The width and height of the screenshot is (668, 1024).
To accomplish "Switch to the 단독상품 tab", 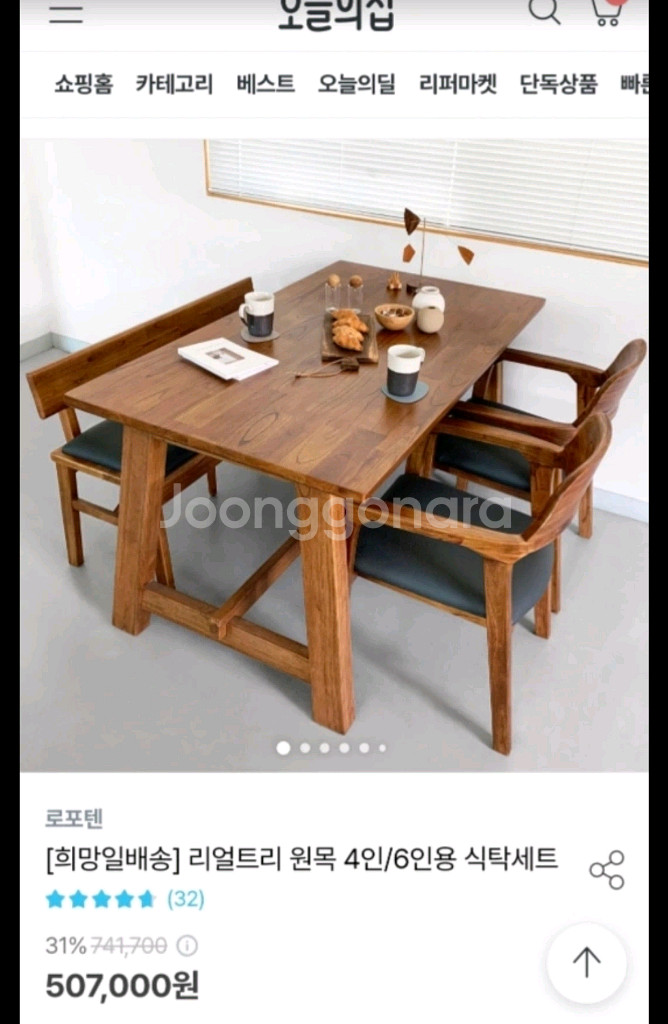I will (x=558, y=84).
